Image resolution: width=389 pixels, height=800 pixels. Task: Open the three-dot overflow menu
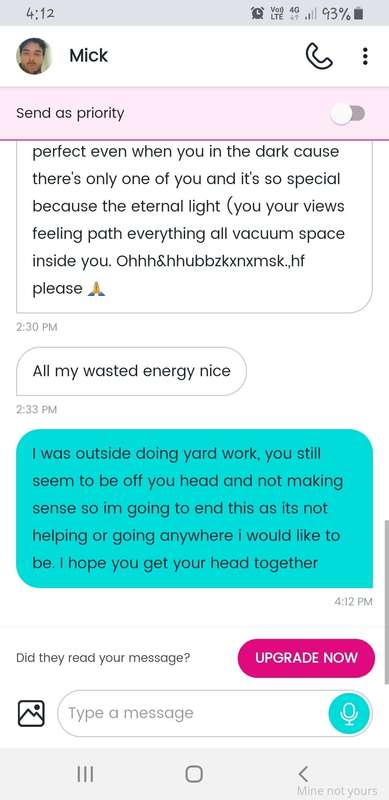[365, 56]
